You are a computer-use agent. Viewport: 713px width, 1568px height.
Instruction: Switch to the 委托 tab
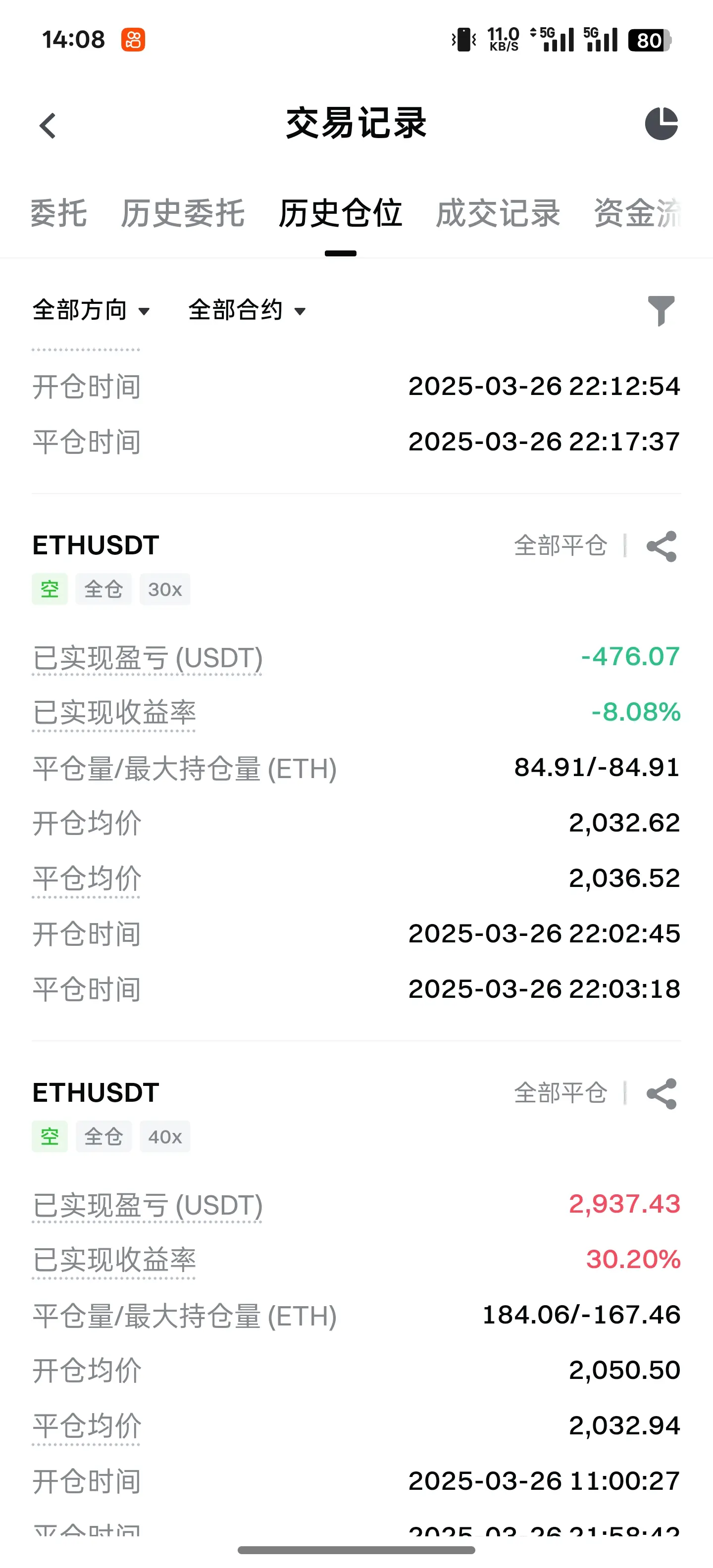[x=58, y=214]
